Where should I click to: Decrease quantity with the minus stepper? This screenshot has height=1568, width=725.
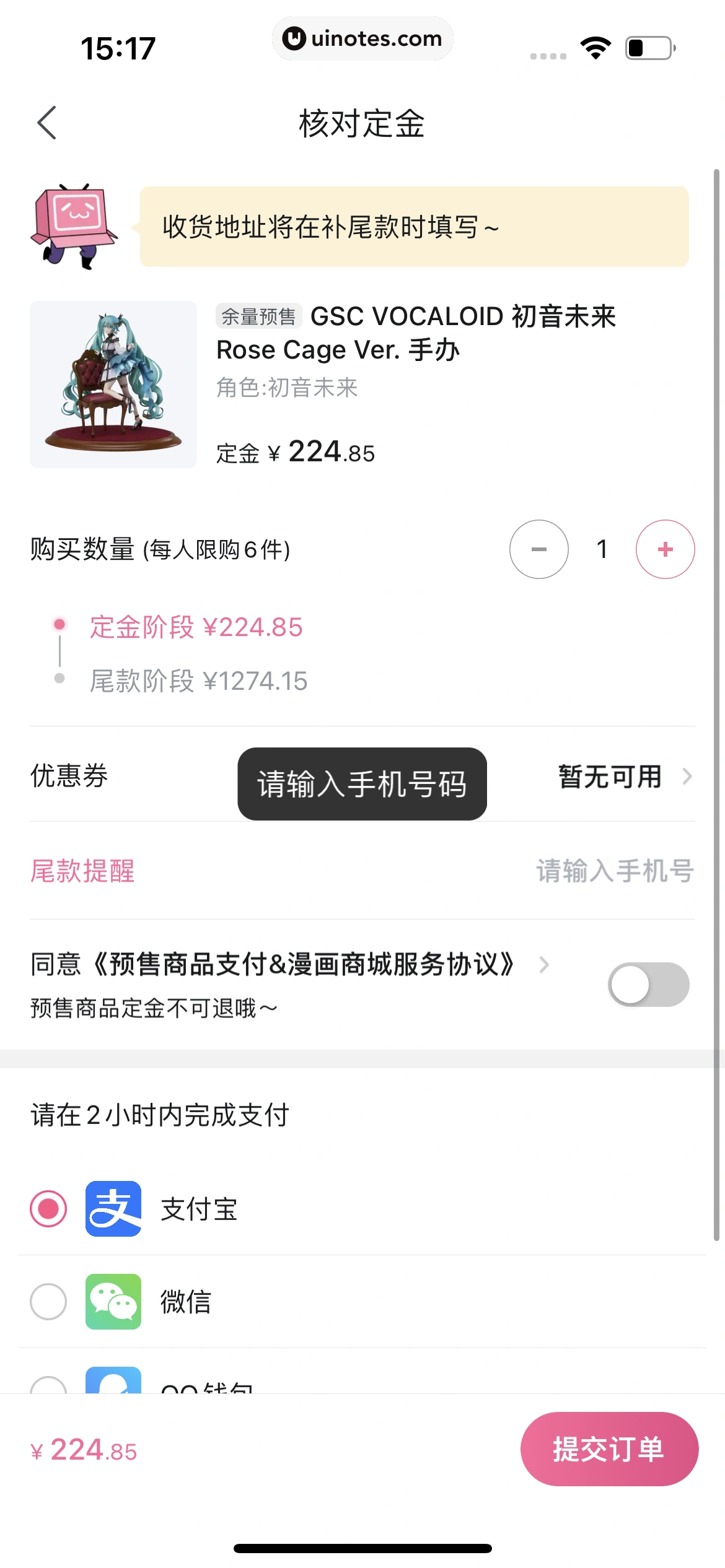(x=538, y=549)
